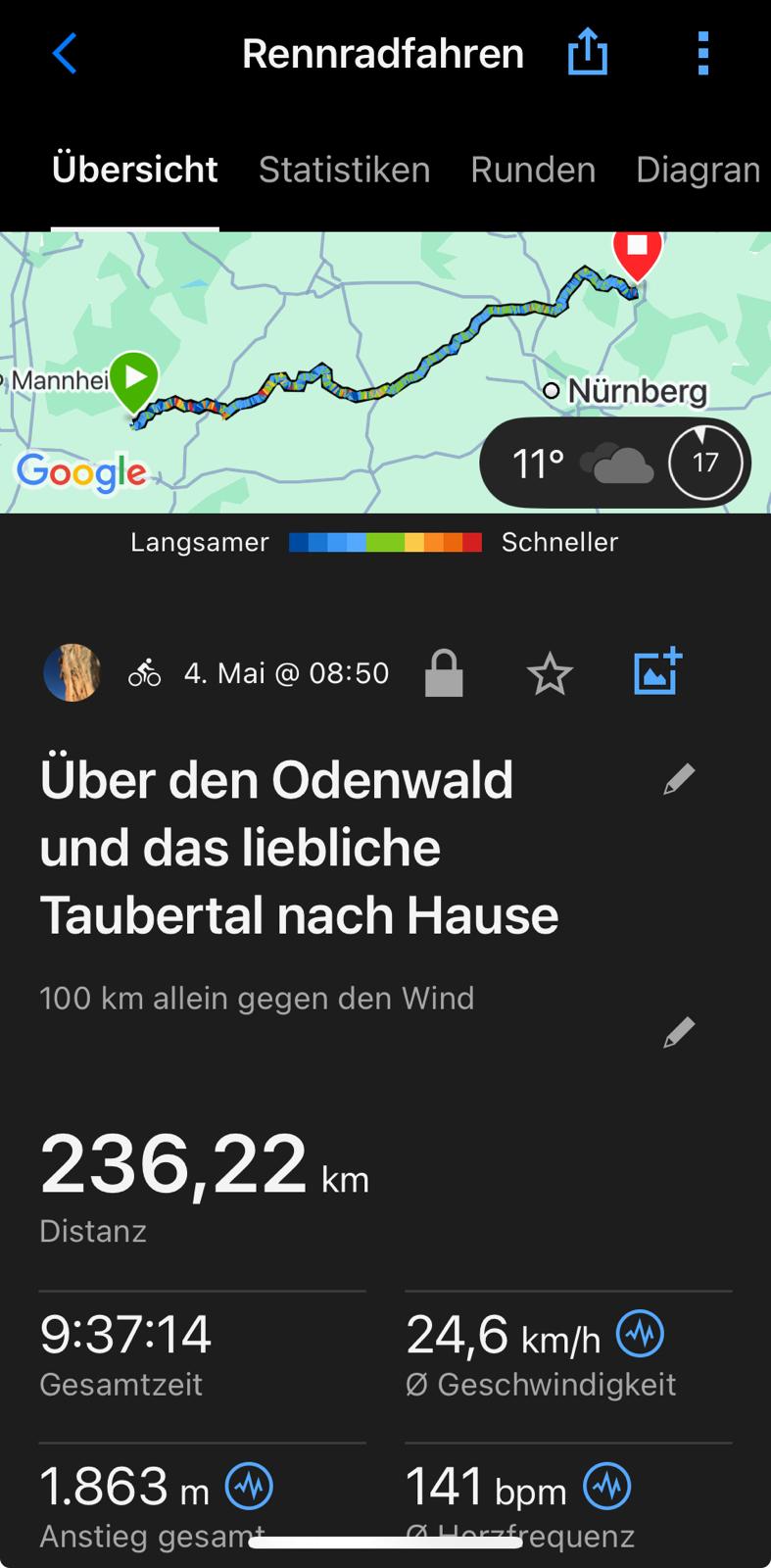Open insights icon next to 141 bpm

tap(606, 1486)
